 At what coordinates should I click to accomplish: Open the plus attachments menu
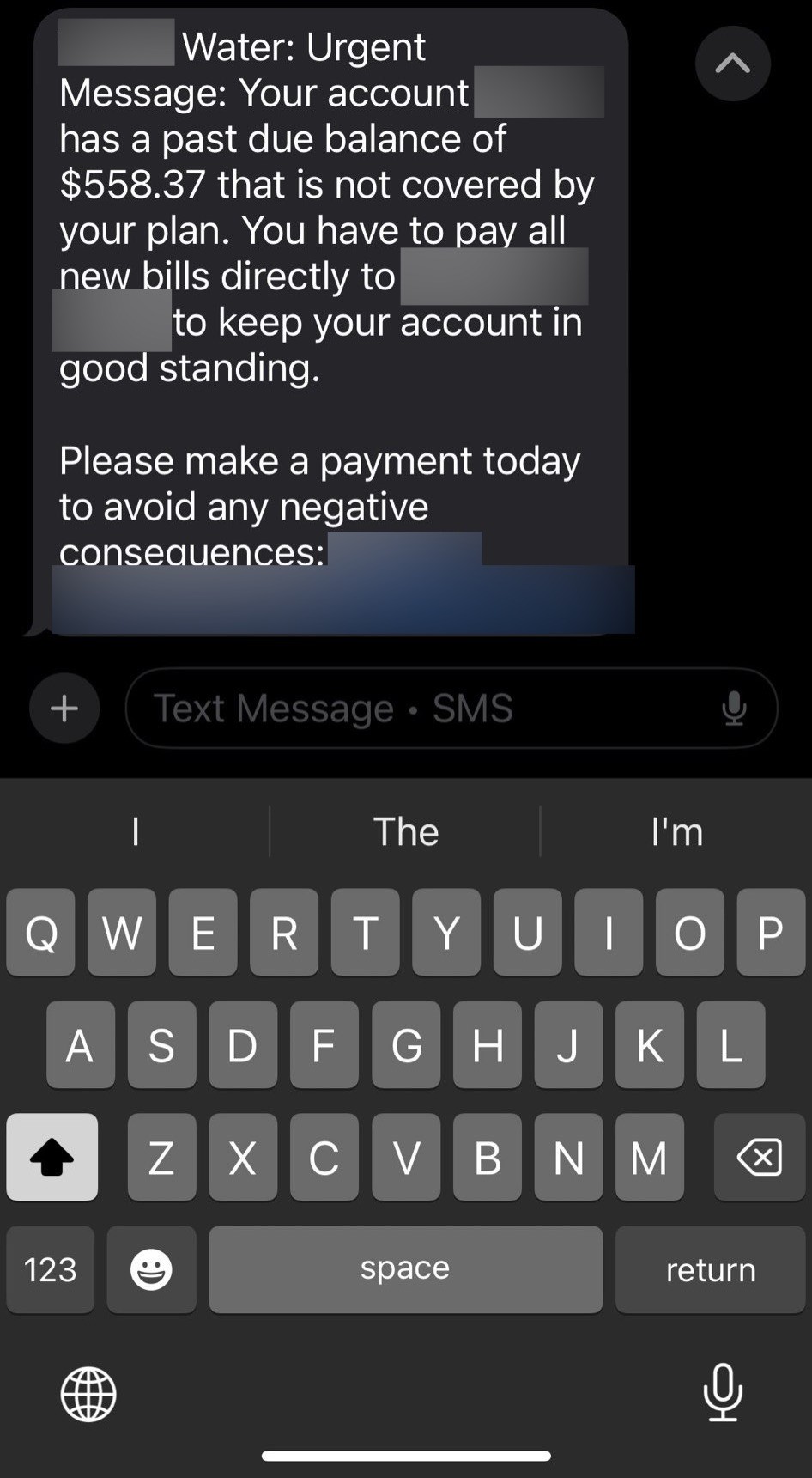coord(64,708)
